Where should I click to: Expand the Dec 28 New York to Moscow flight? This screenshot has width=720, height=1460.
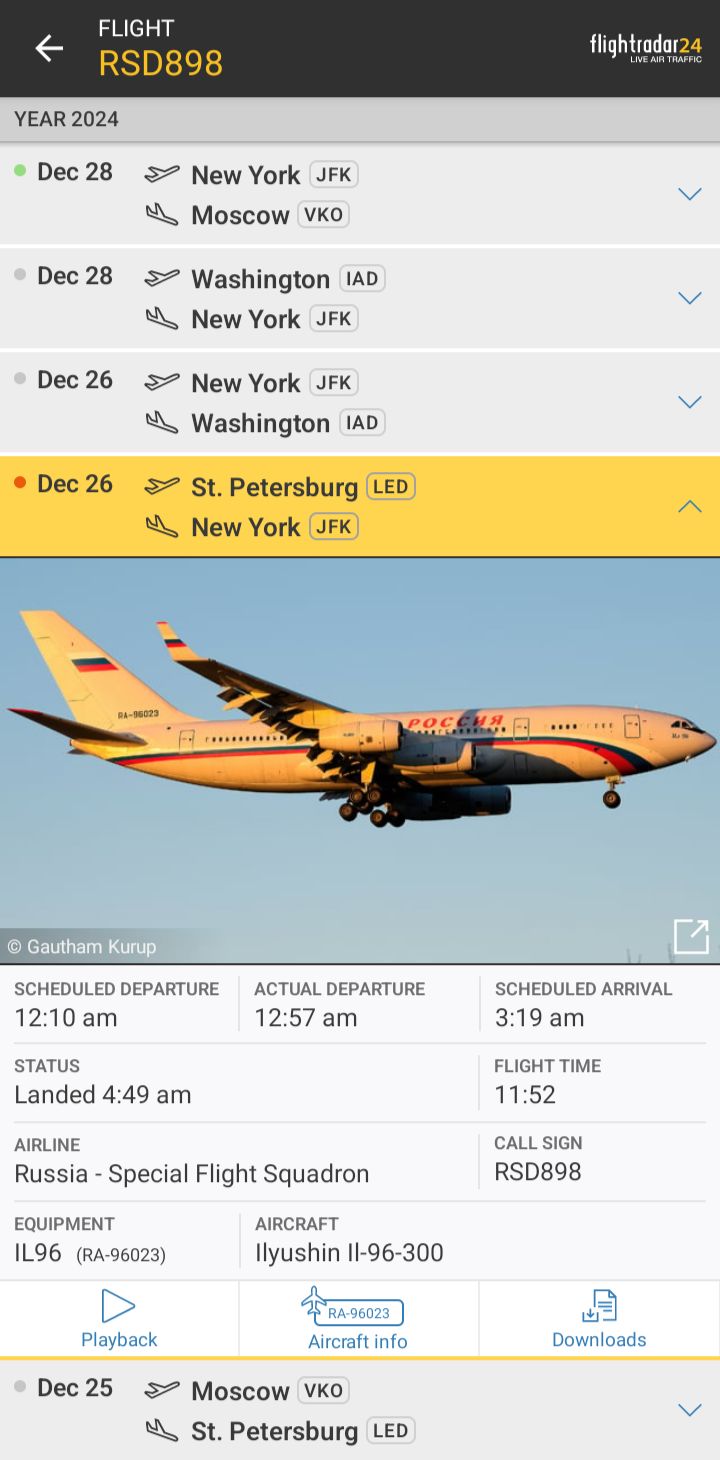[x=689, y=194]
